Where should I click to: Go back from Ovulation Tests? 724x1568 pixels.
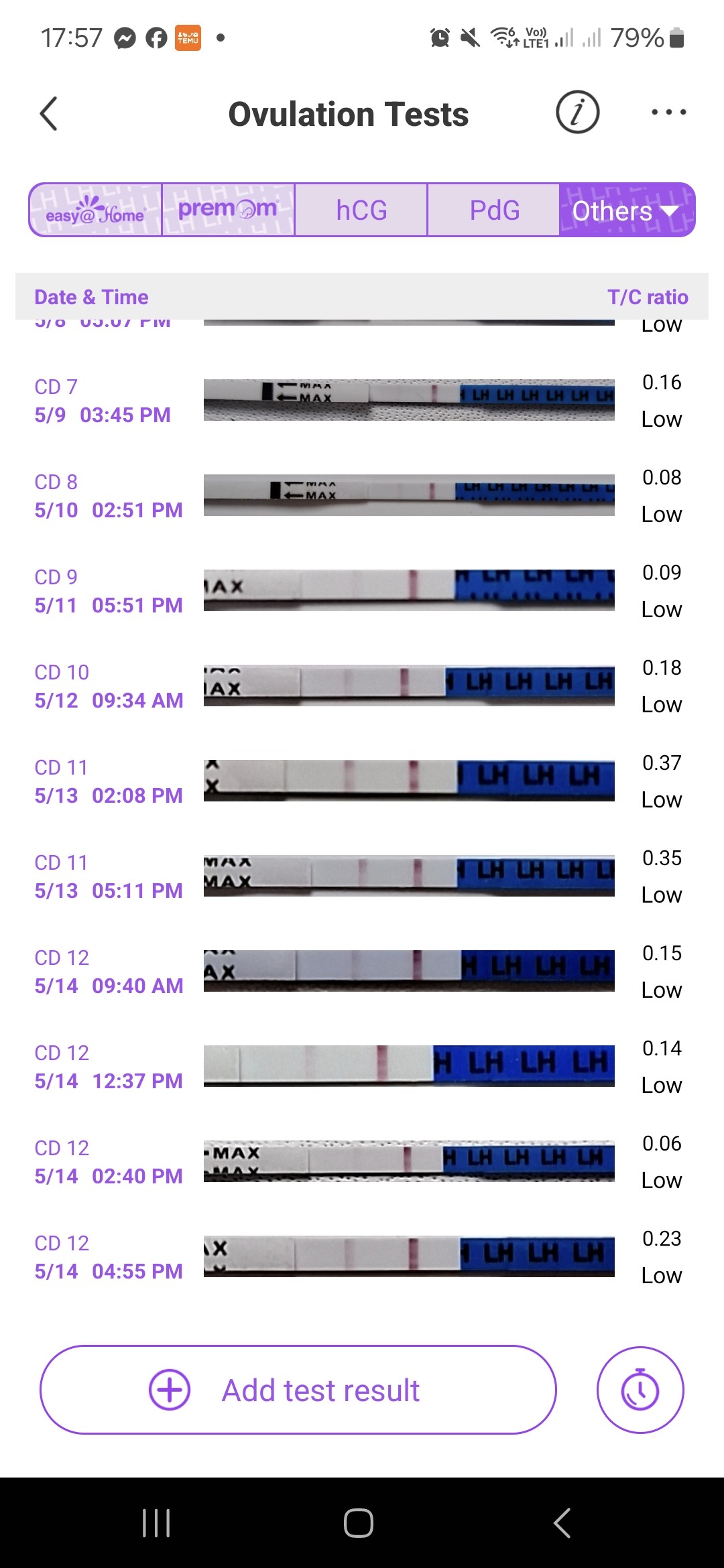tap(49, 113)
